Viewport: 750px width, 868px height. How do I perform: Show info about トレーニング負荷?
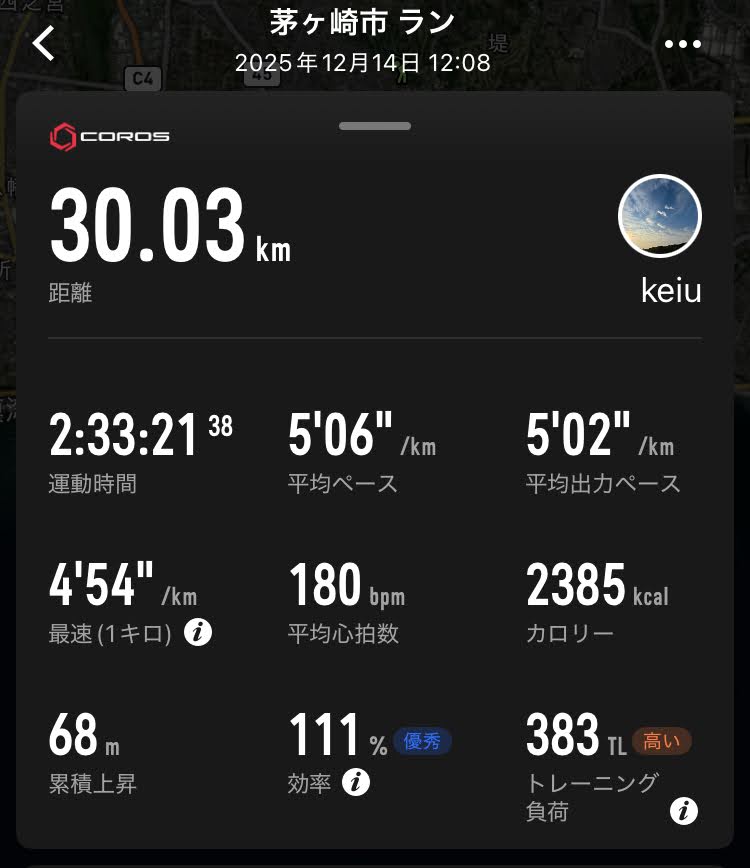[683, 811]
